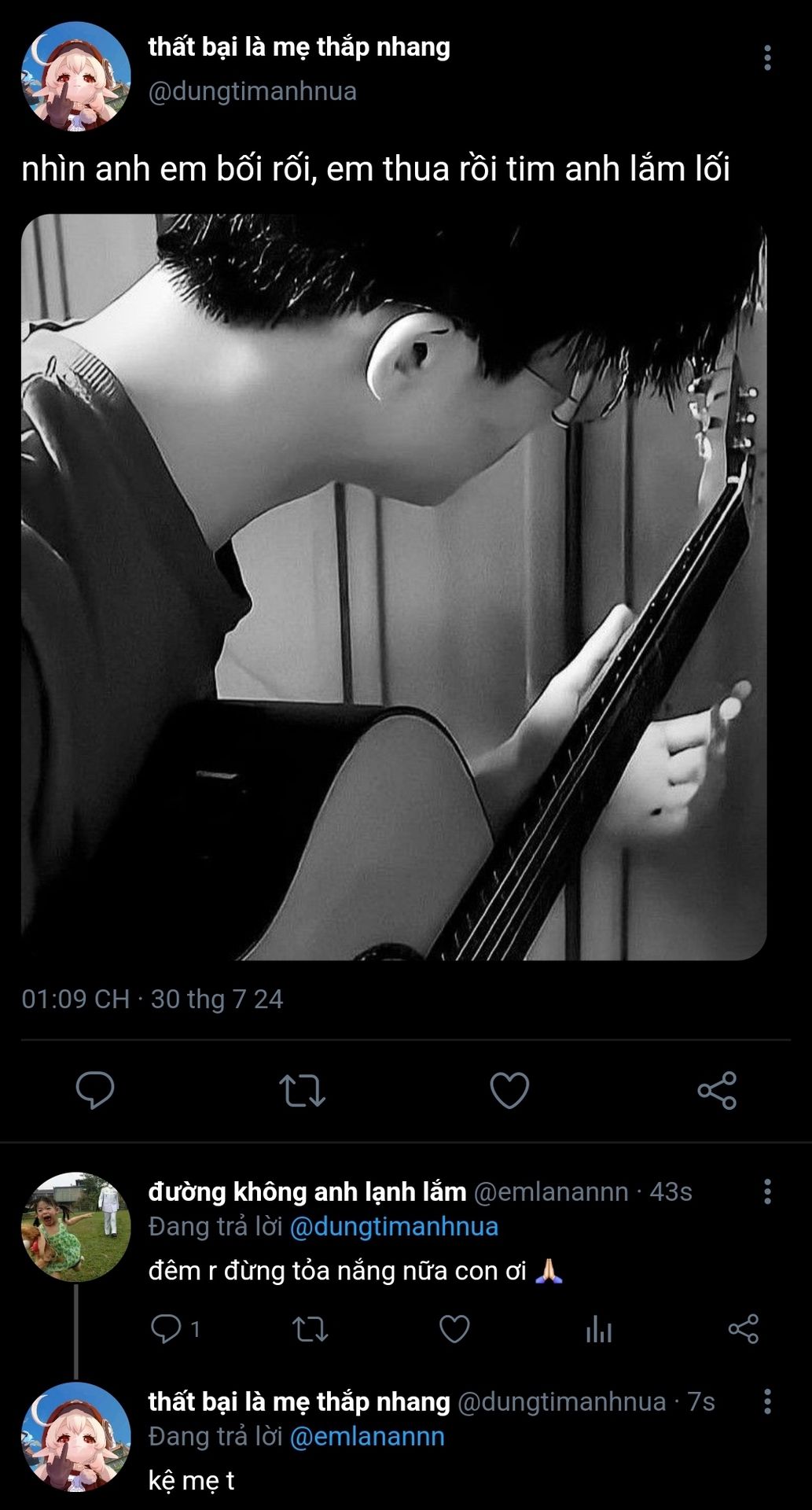Screen dimensions: 812x1510
Task: Open the @dungtimanhnua mention link in the reply
Action: [x=394, y=1226]
